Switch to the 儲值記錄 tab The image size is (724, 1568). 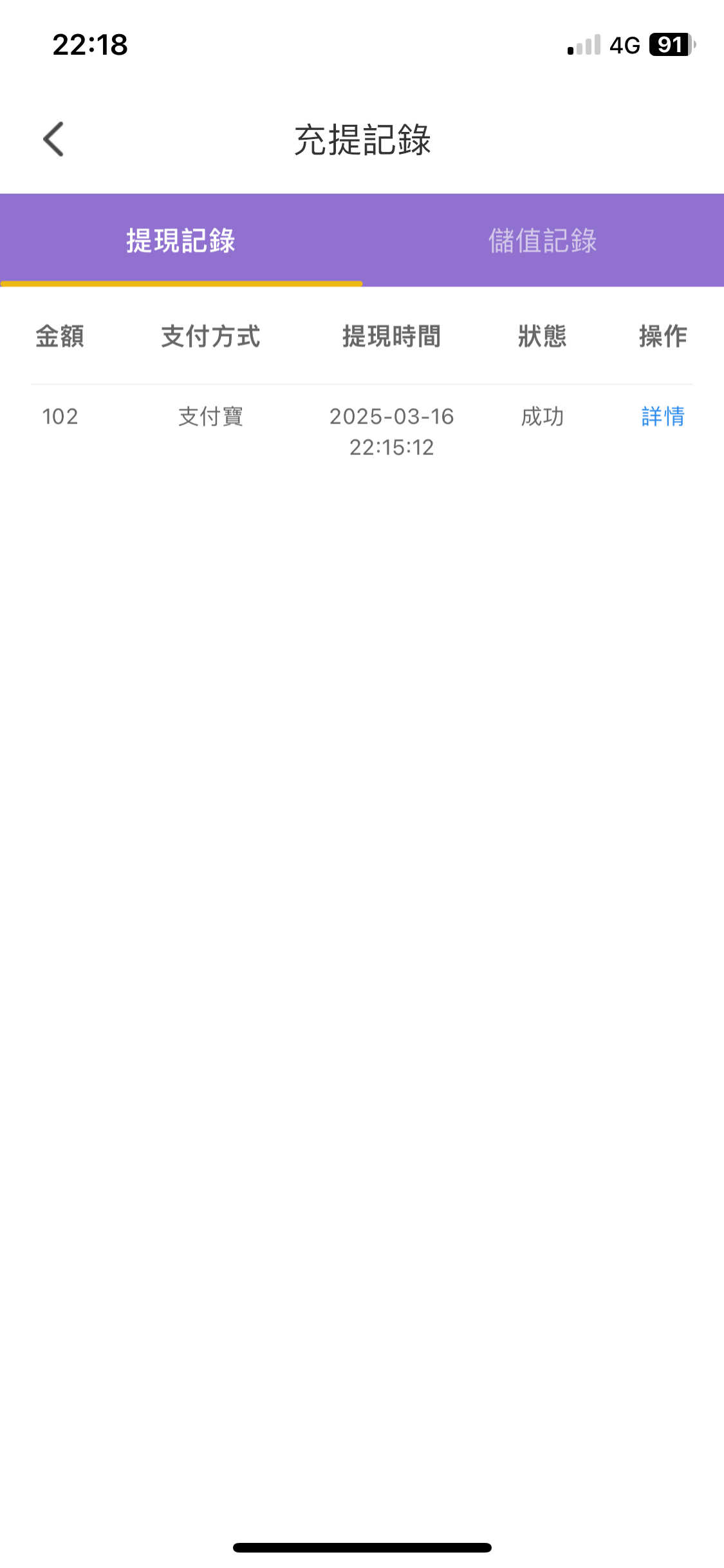[x=543, y=240]
